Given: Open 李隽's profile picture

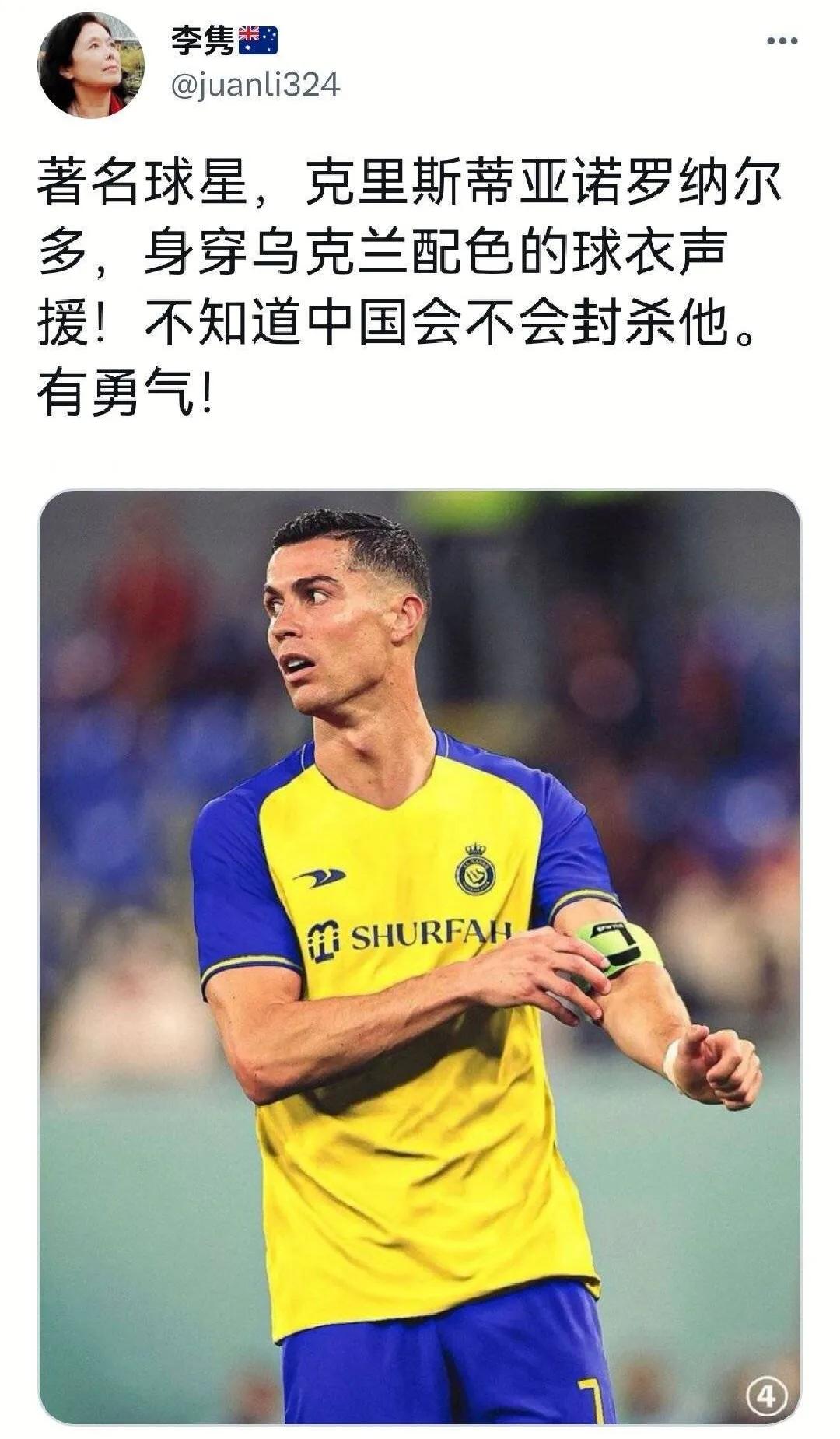Looking at the screenshot, I should click(x=91, y=65).
